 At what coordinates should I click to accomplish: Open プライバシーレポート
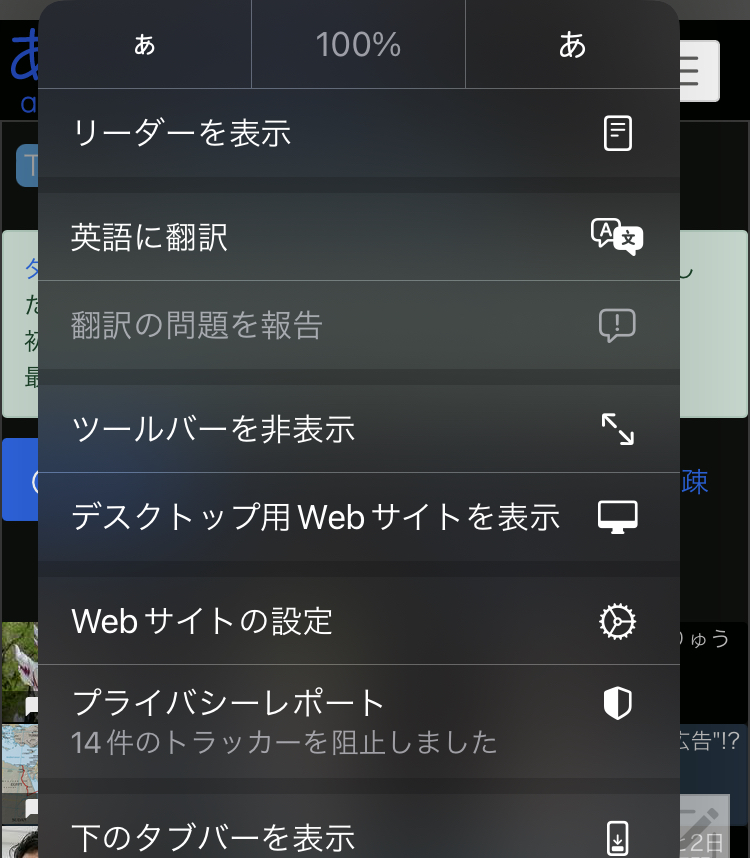pyautogui.click(x=359, y=722)
